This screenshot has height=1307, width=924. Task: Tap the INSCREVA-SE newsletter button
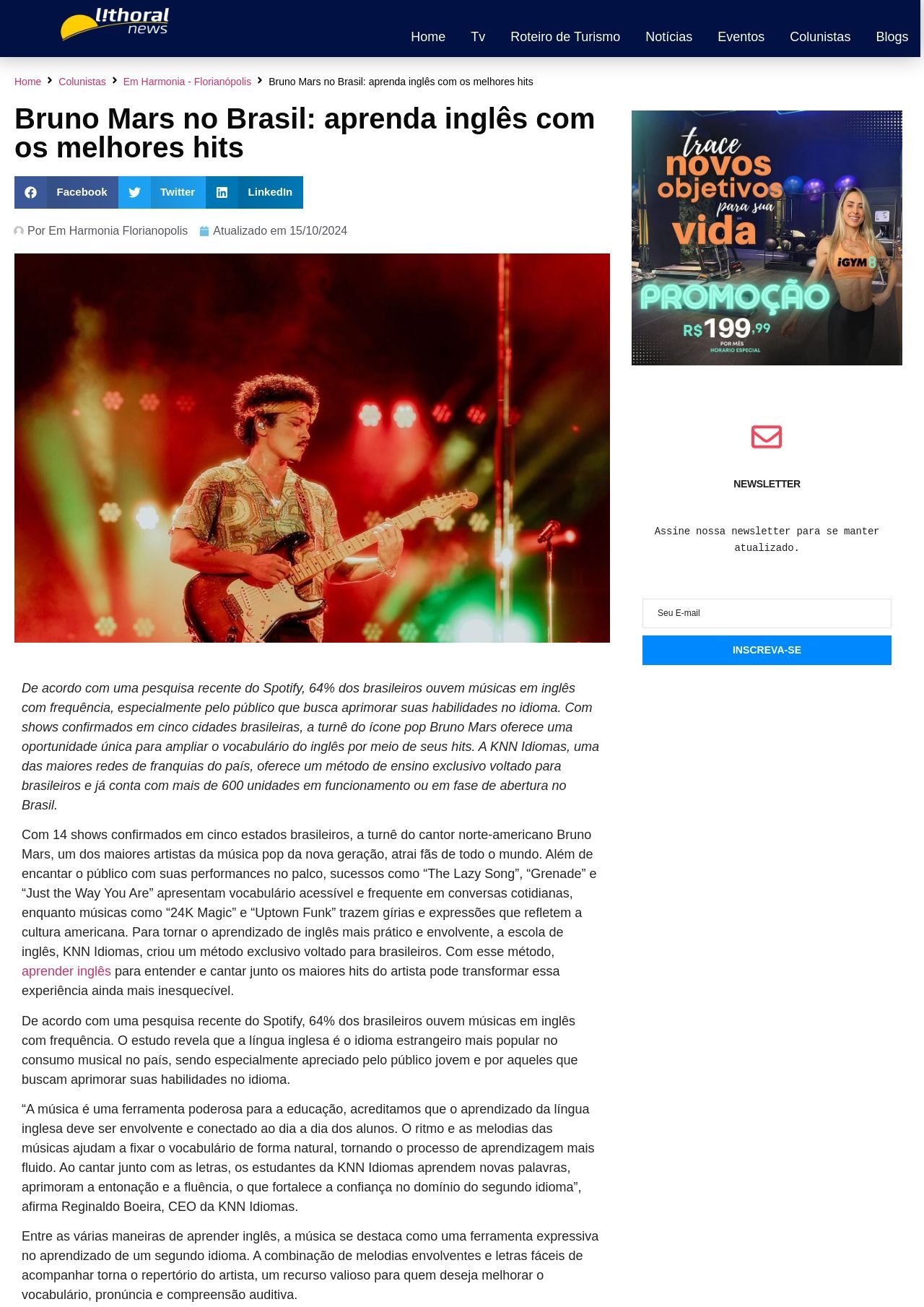tap(767, 650)
